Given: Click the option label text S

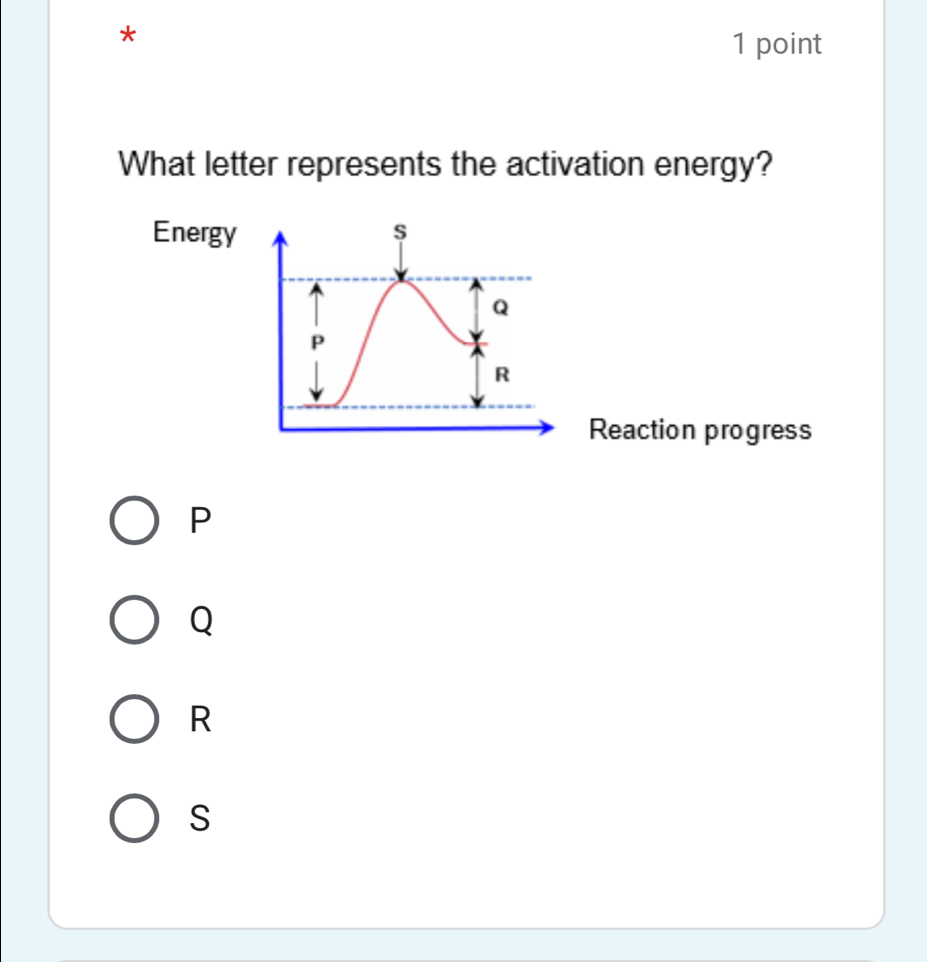Looking at the screenshot, I should [199, 820].
